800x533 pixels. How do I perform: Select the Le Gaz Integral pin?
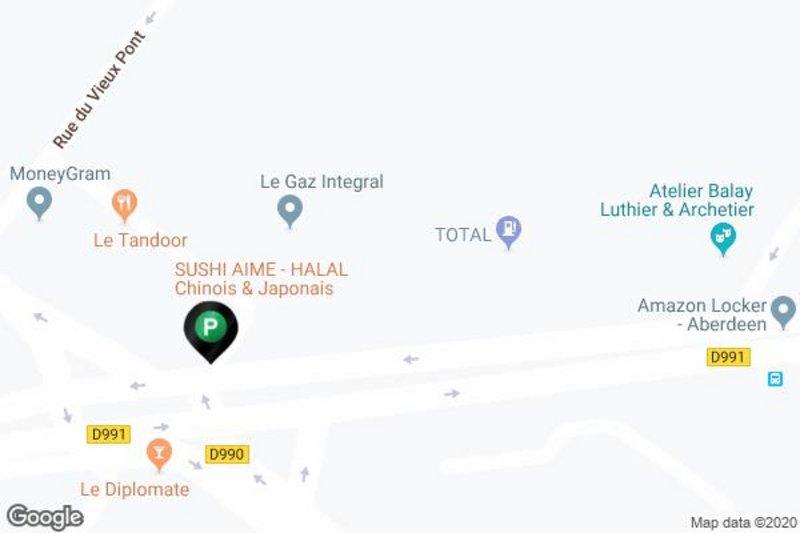tap(290, 210)
